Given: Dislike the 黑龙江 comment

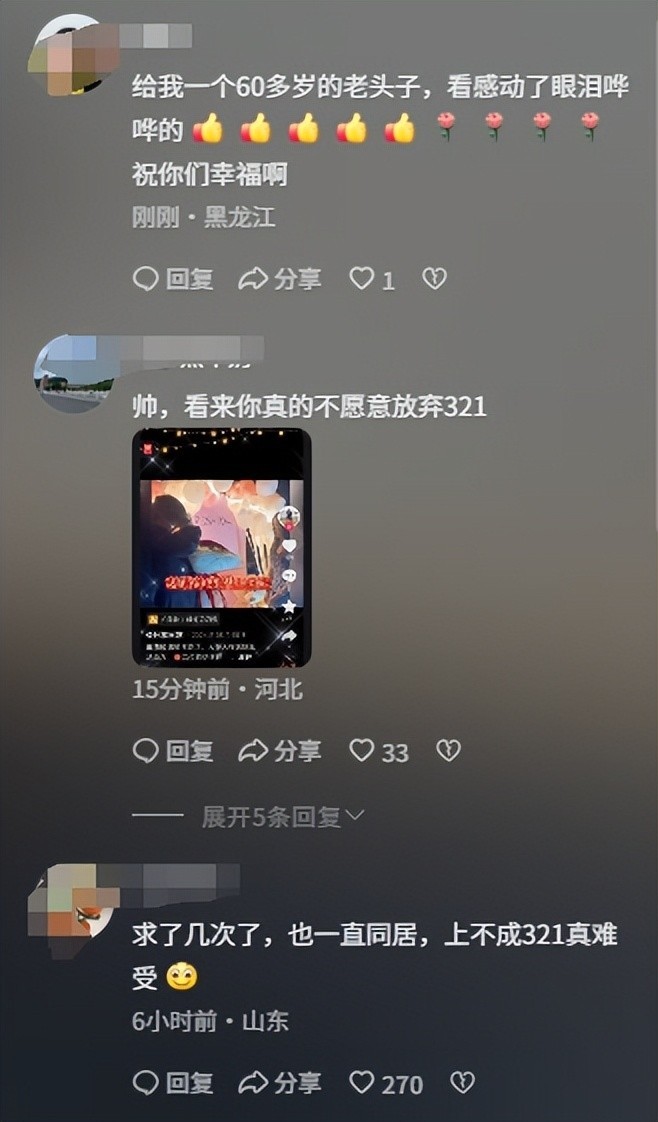Looking at the screenshot, I should 434,279.
